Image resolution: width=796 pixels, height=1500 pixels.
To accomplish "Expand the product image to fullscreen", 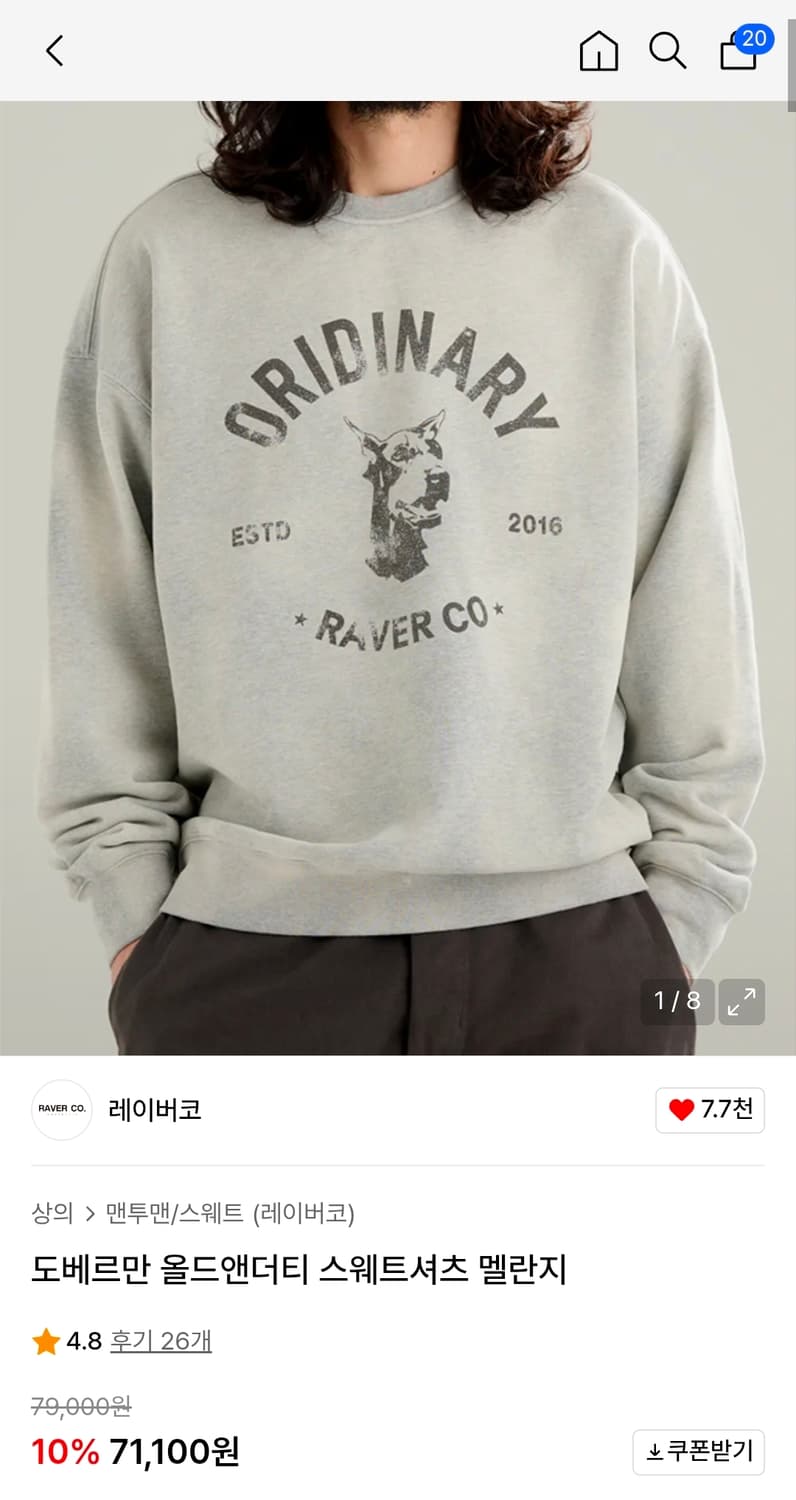I will (x=742, y=1002).
